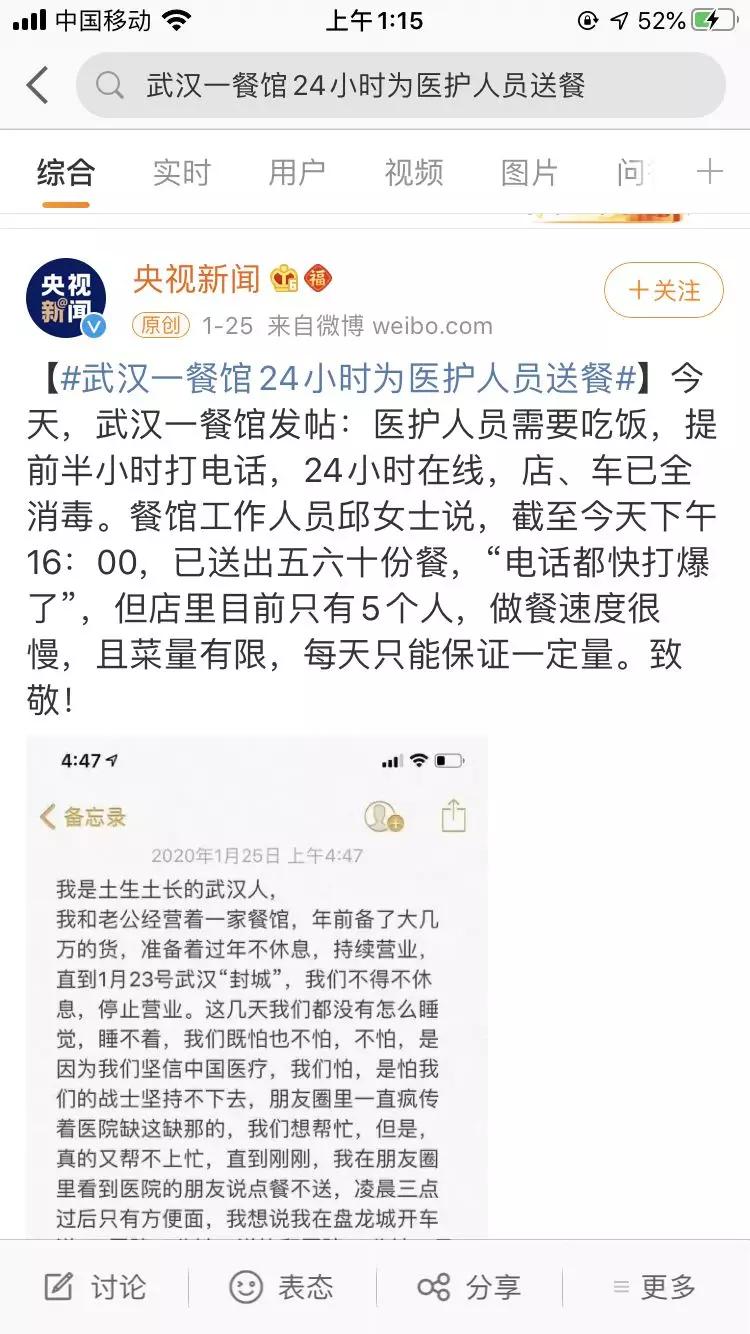Open the 视频 tab

(x=413, y=172)
